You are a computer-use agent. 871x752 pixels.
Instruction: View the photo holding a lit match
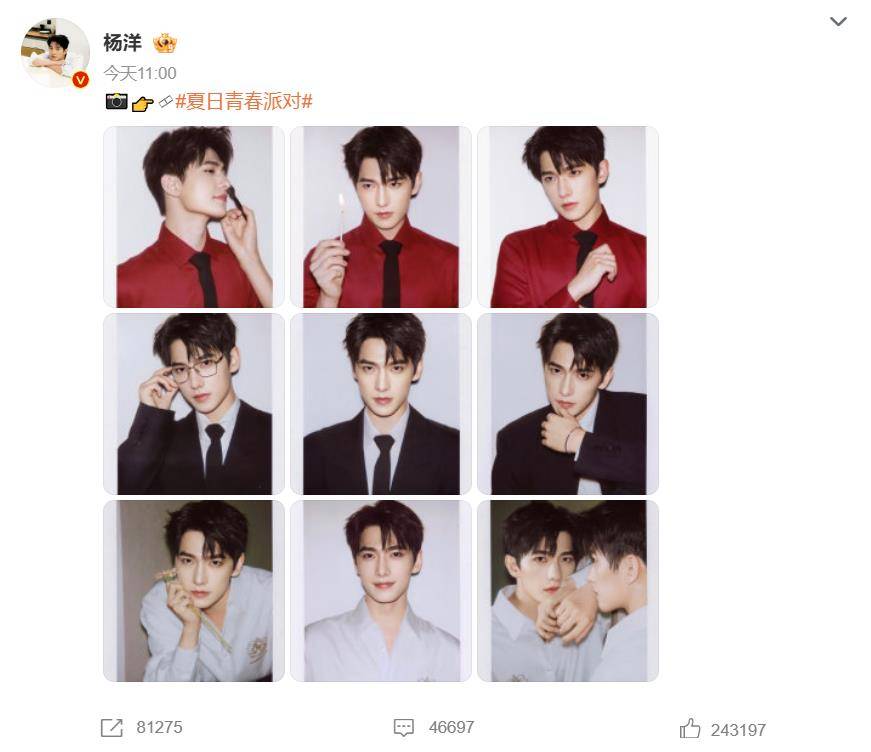[381, 217]
